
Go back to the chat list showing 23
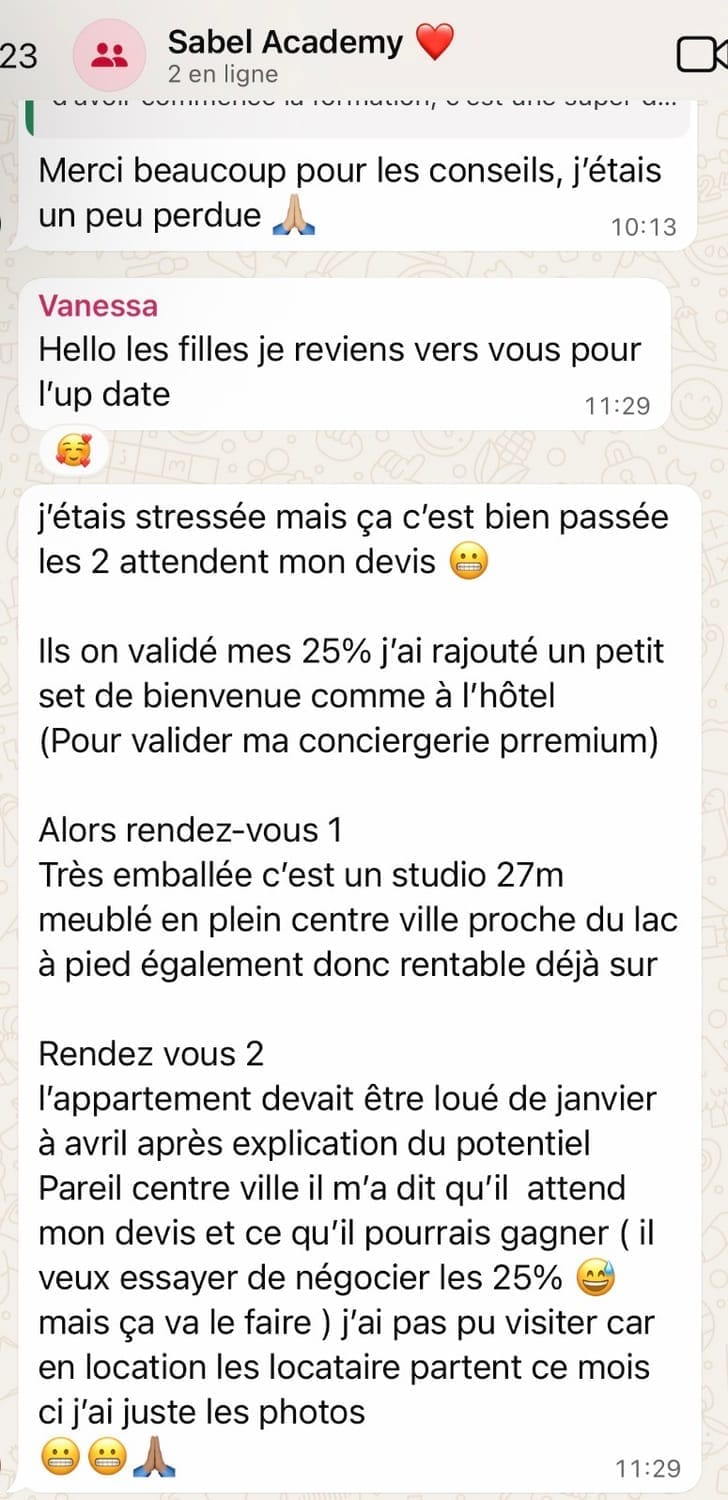[18, 55]
